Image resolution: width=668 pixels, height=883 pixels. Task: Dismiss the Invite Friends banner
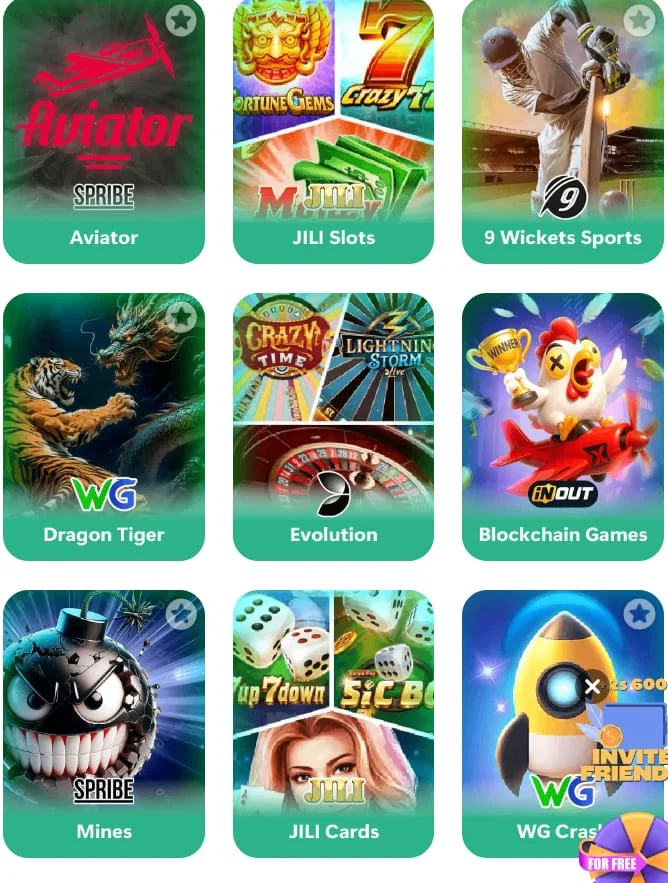tap(593, 686)
